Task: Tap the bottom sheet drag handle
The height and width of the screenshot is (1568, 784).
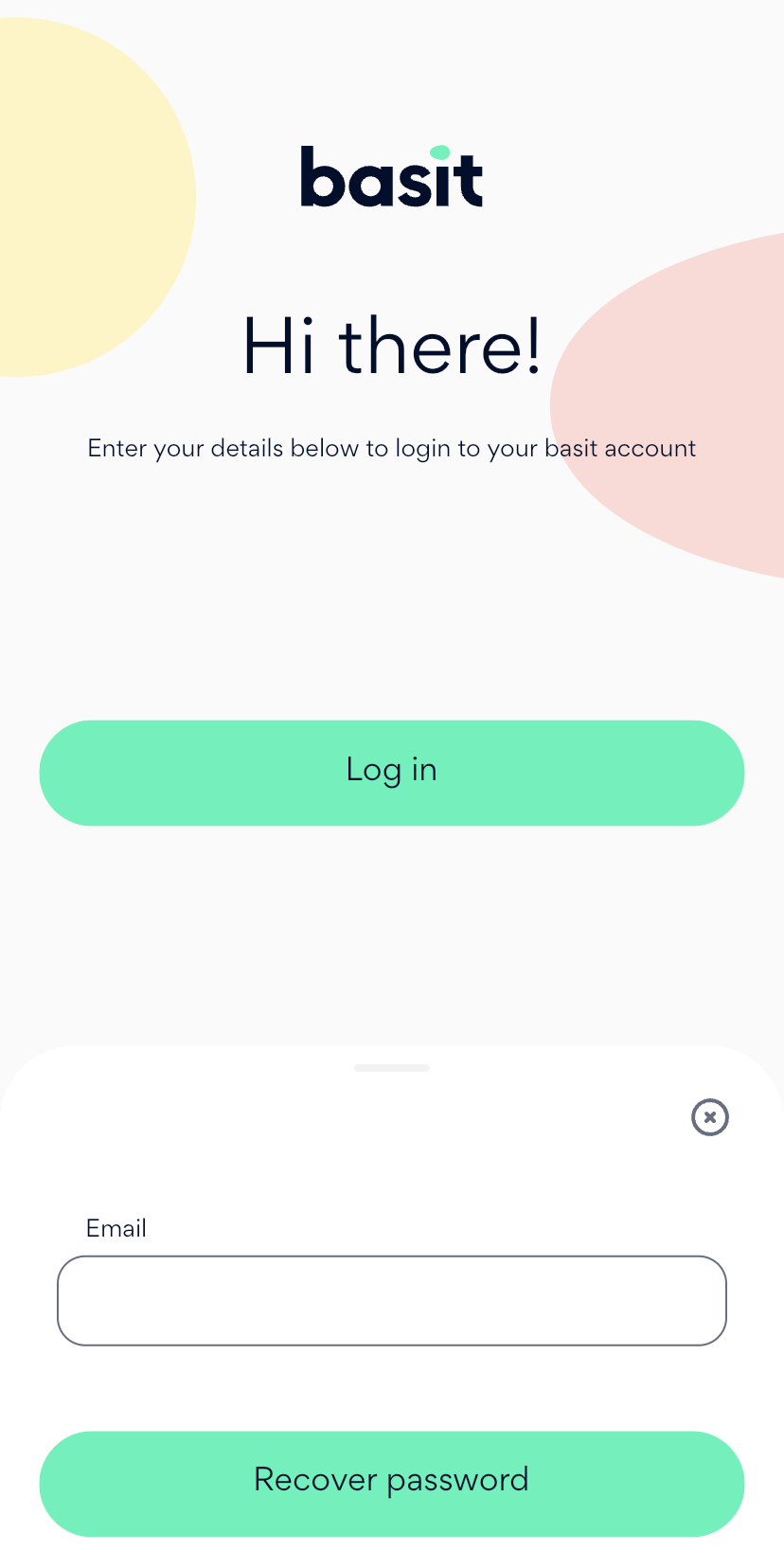Action: click(x=392, y=1068)
